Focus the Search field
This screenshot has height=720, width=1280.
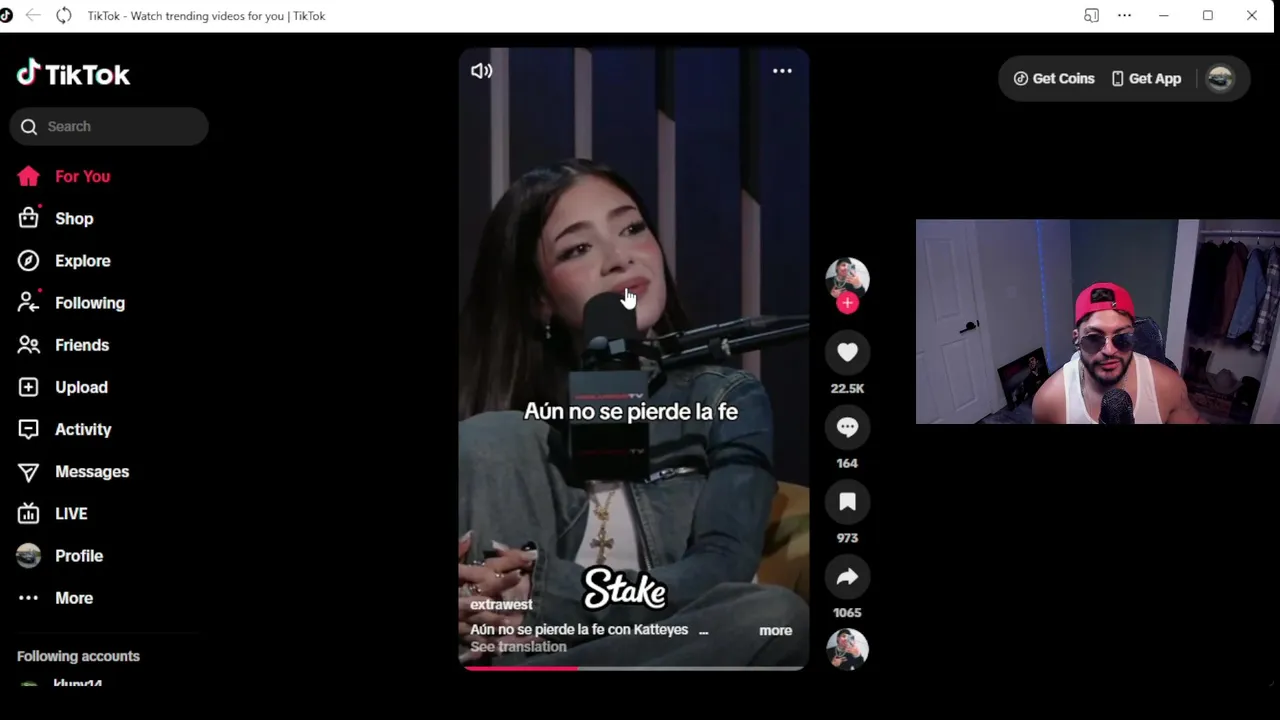(120, 127)
